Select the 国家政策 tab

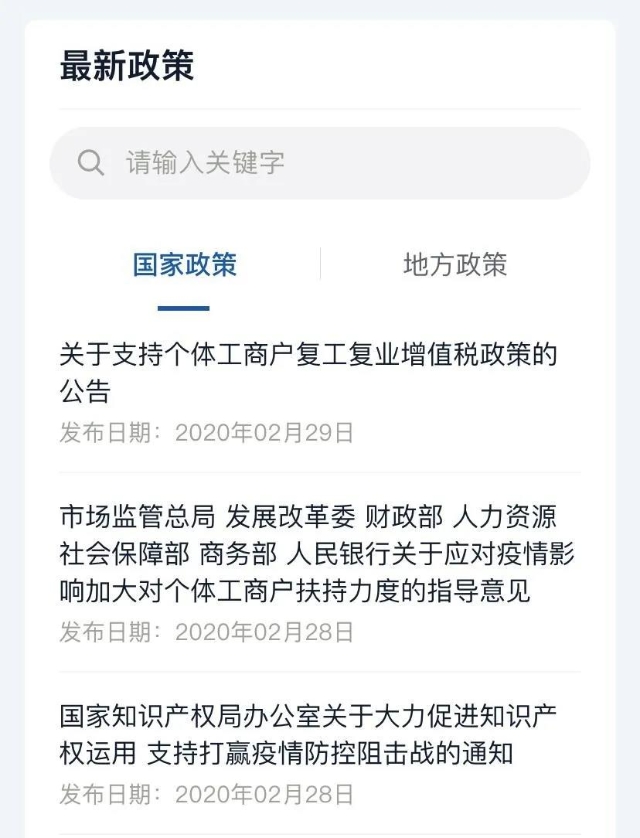point(185,265)
